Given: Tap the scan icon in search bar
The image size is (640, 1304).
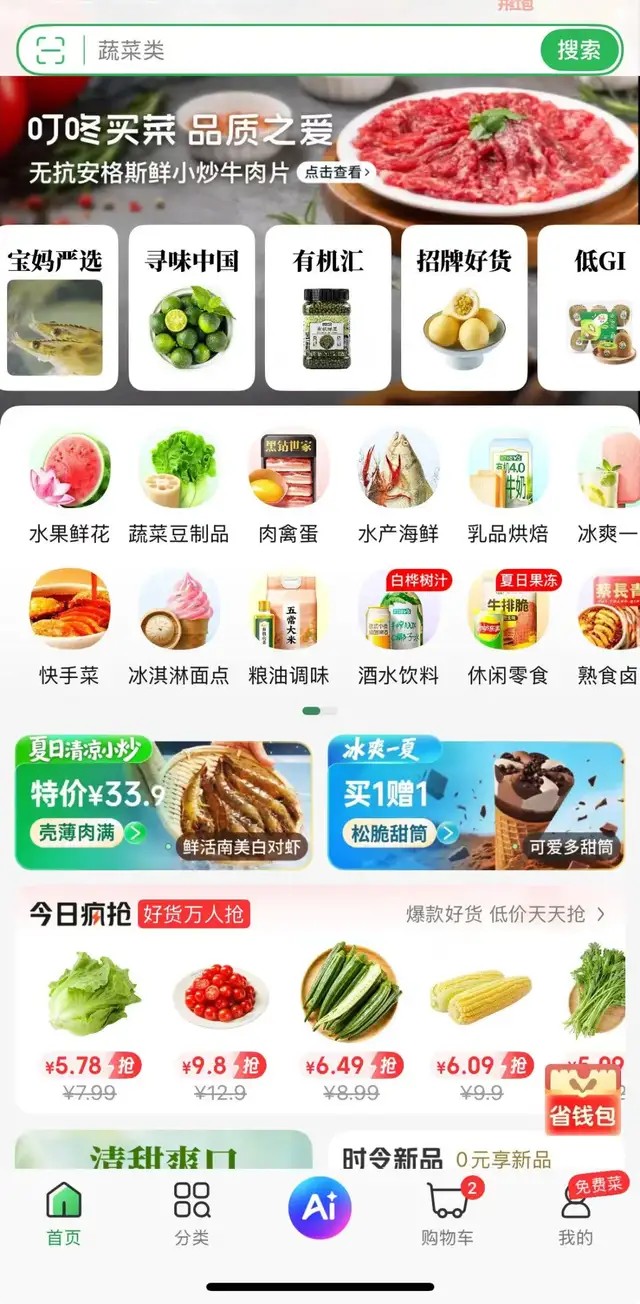Looking at the screenshot, I should pos(50,50).
